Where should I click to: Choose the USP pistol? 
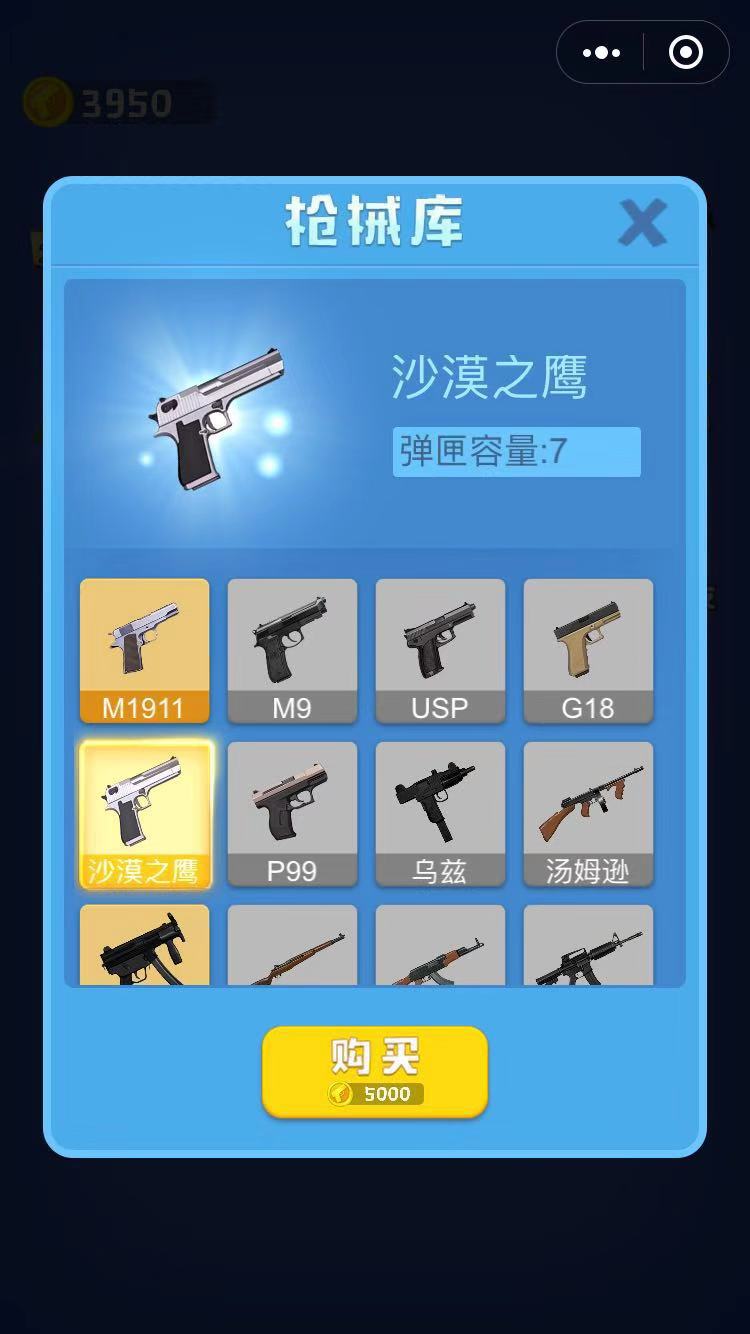tap(440, 650)
